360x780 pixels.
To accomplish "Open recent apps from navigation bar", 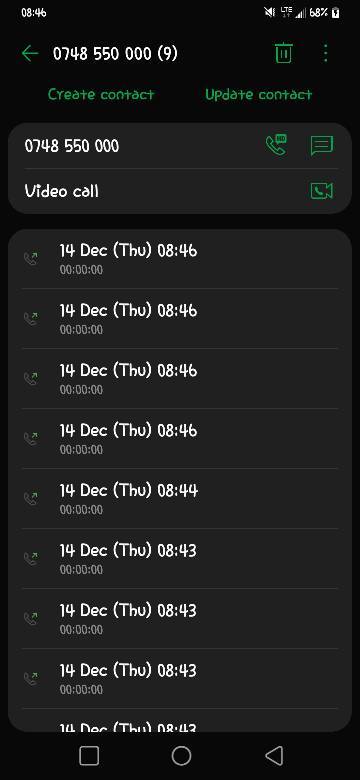I will click(89, 756).
